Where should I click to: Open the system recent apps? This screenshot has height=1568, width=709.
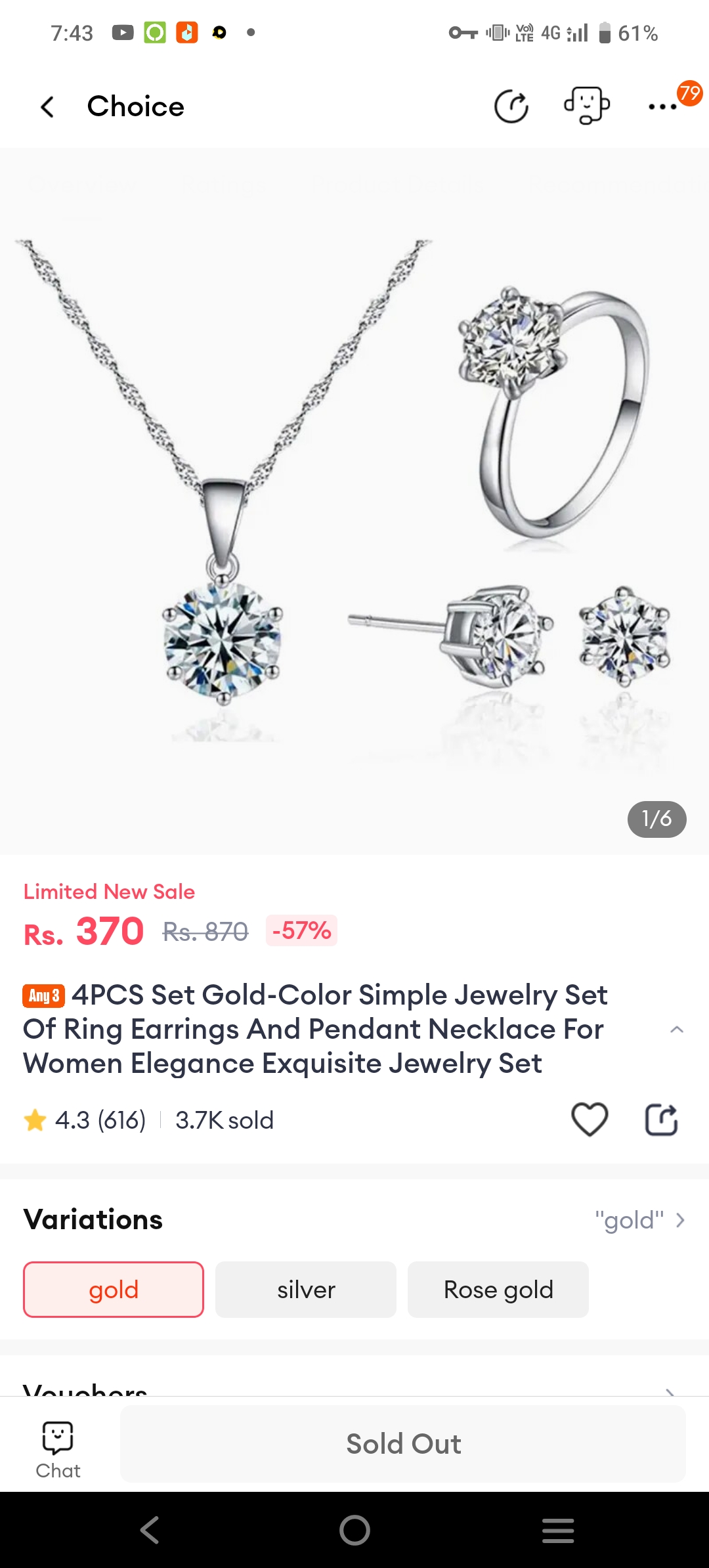558,1530
